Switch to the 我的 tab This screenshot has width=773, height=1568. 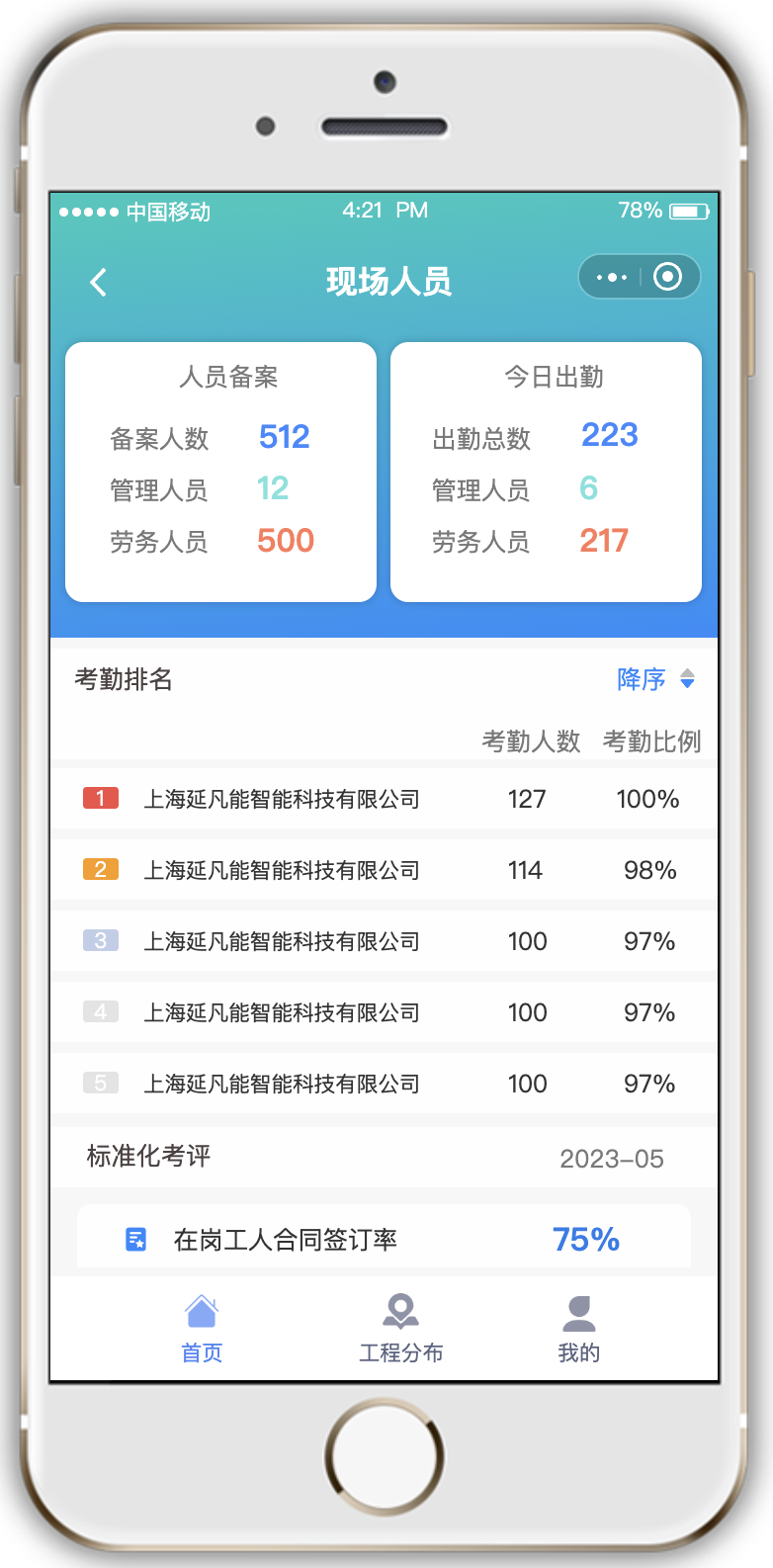(578, 1329)
